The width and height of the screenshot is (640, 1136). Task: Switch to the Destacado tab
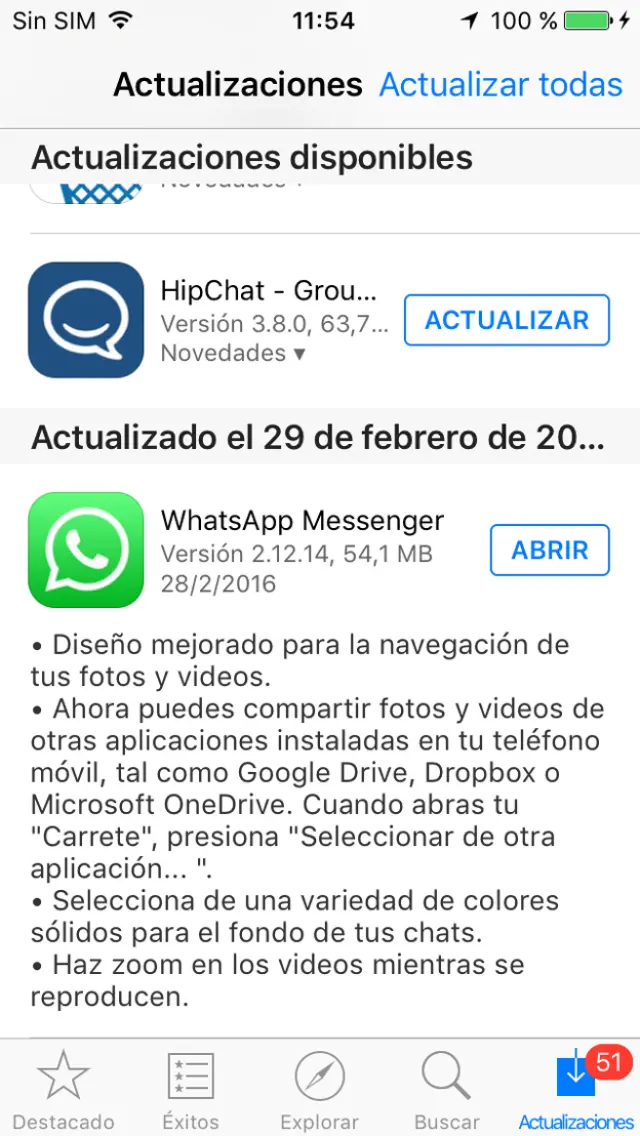[x=63, y=1088]
